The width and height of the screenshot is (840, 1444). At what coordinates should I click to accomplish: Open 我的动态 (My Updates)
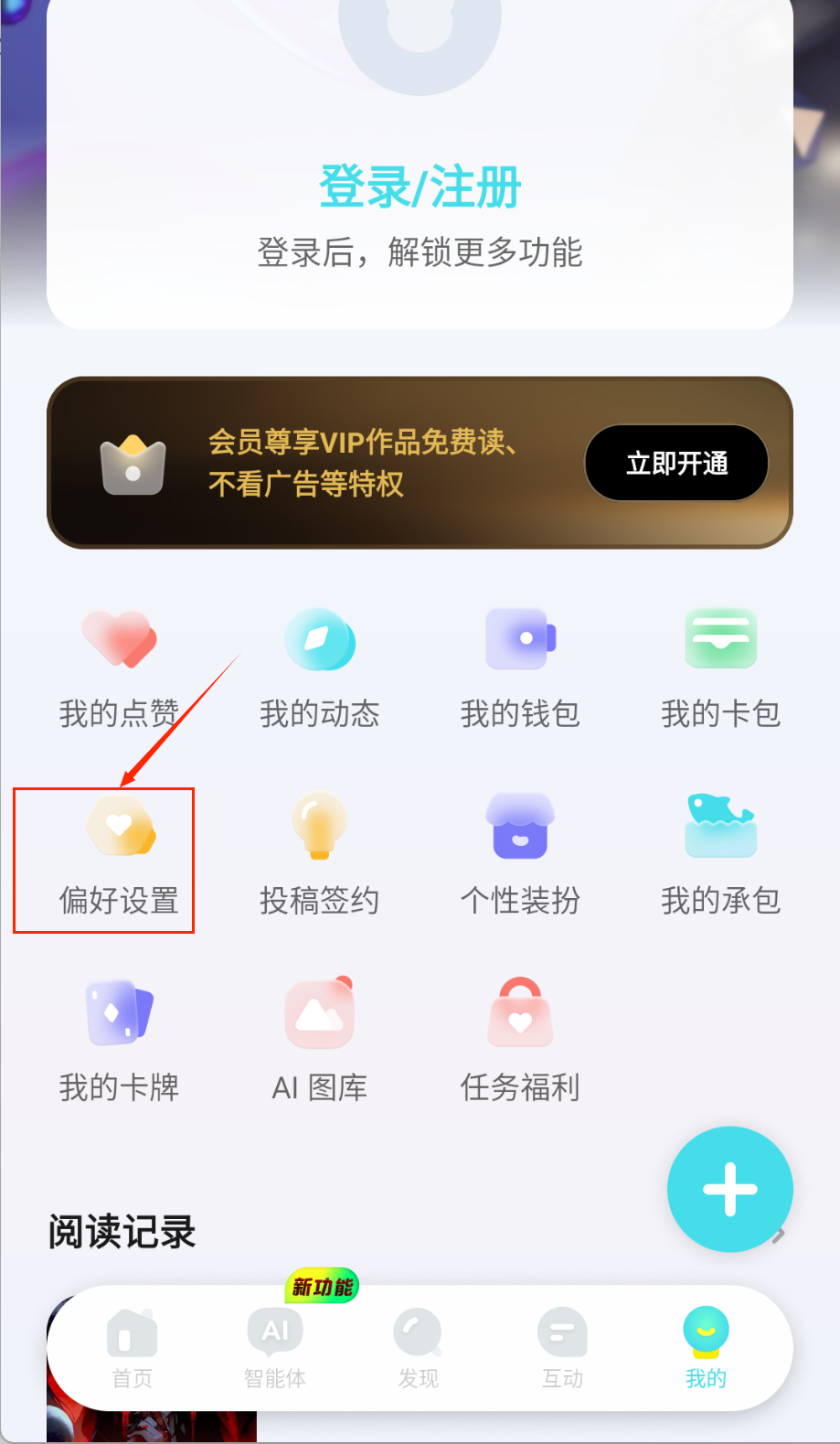[320, 666]
